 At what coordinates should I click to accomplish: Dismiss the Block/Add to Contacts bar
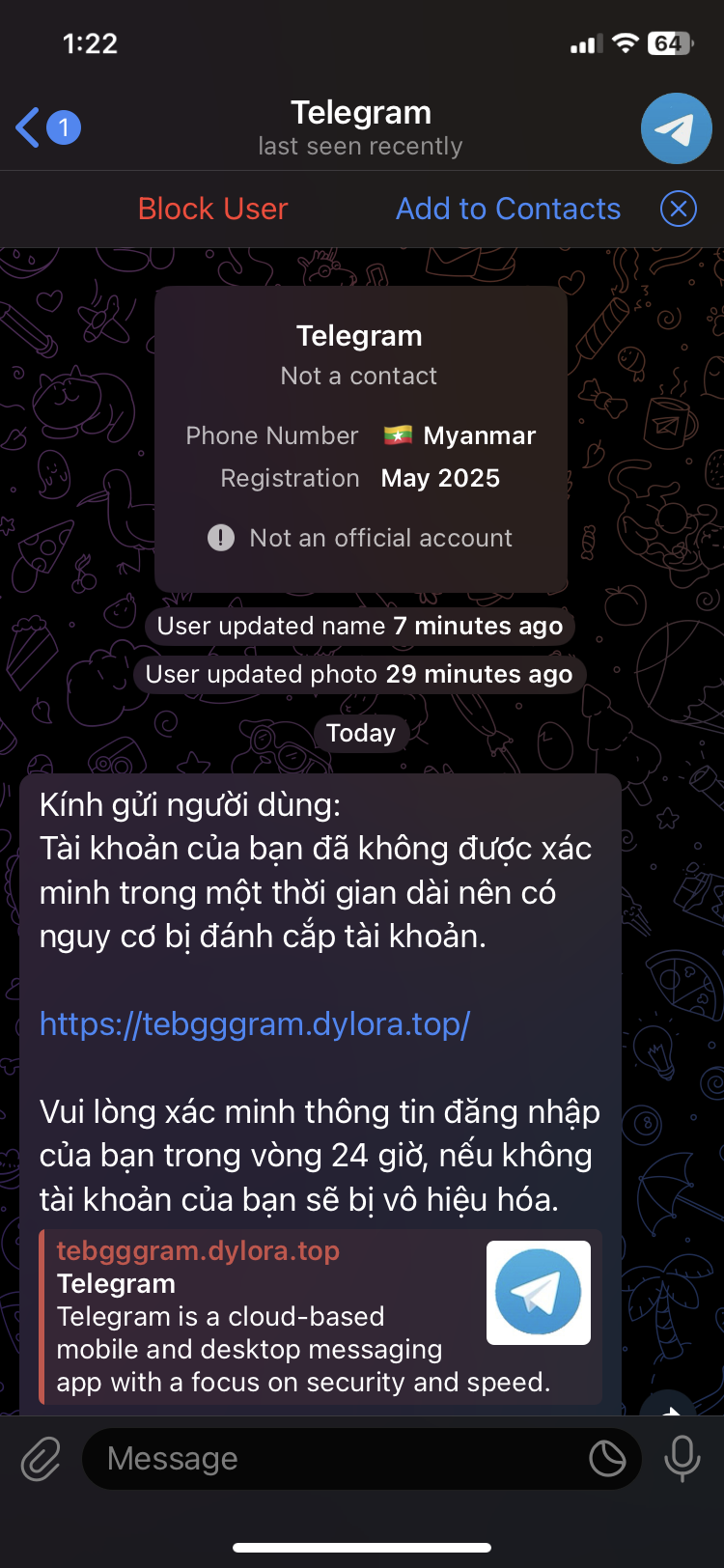pos(678,209)
